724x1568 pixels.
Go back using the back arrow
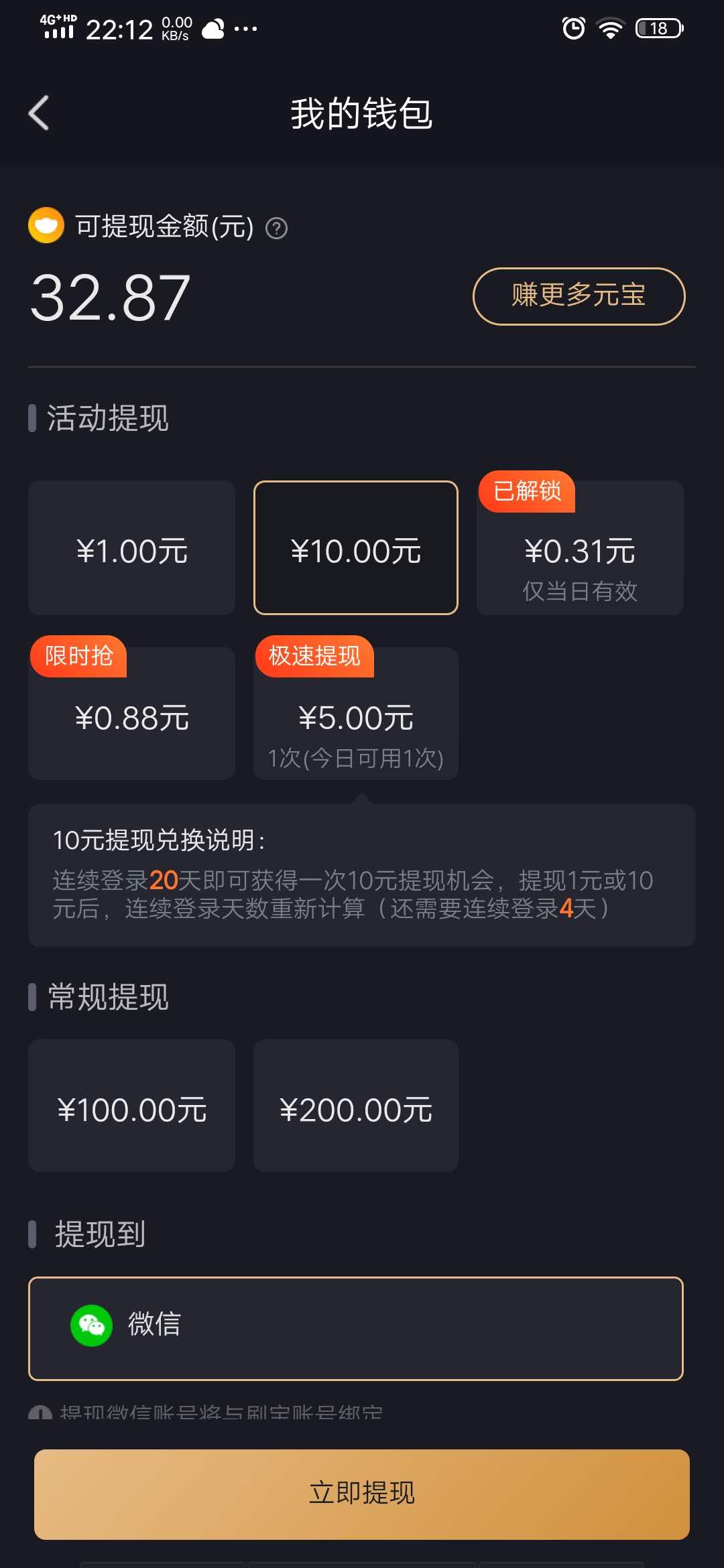coord(38,114)
